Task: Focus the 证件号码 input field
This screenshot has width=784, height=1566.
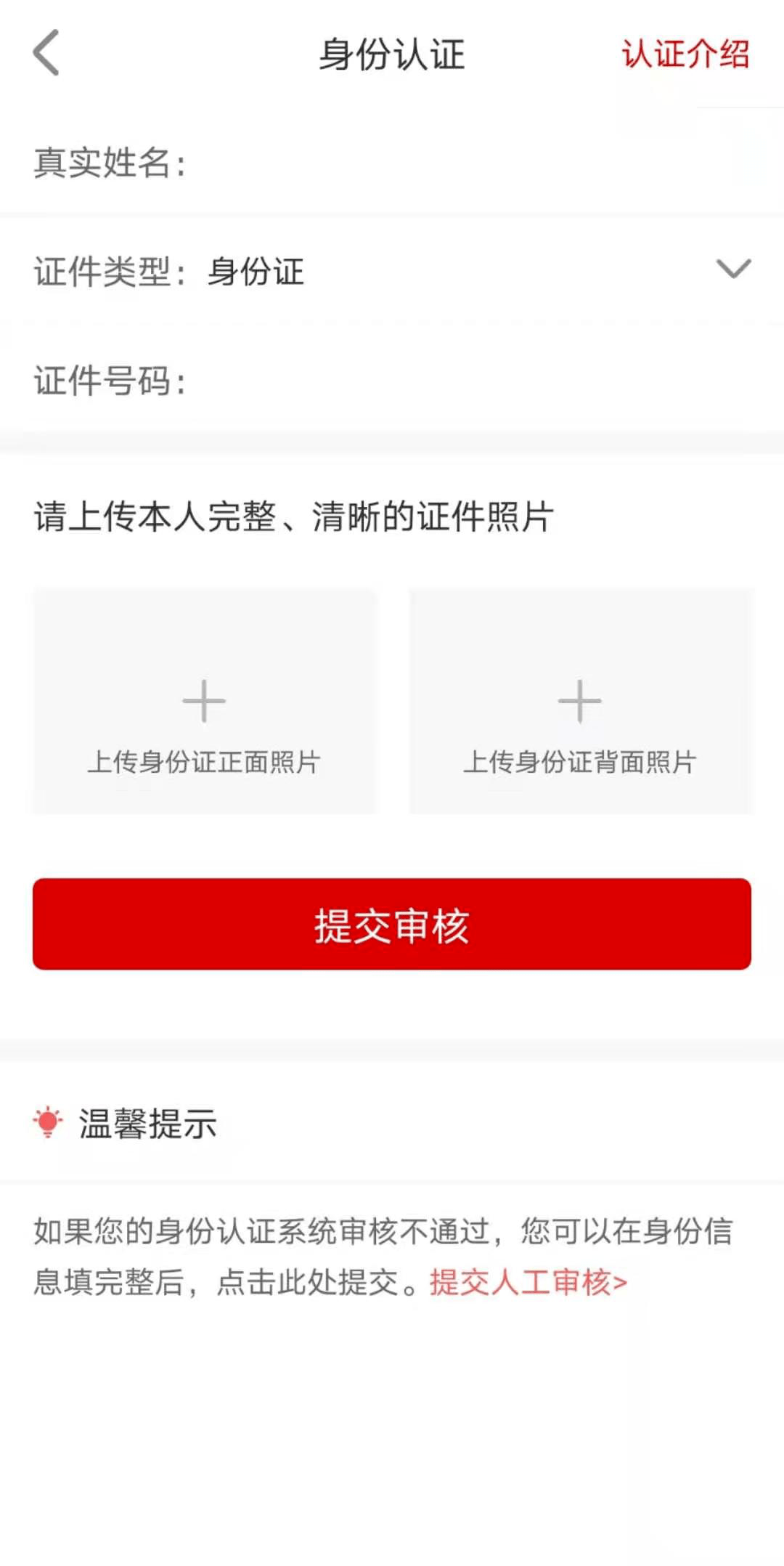Action: pyautogui.click(x=465, y=381)
